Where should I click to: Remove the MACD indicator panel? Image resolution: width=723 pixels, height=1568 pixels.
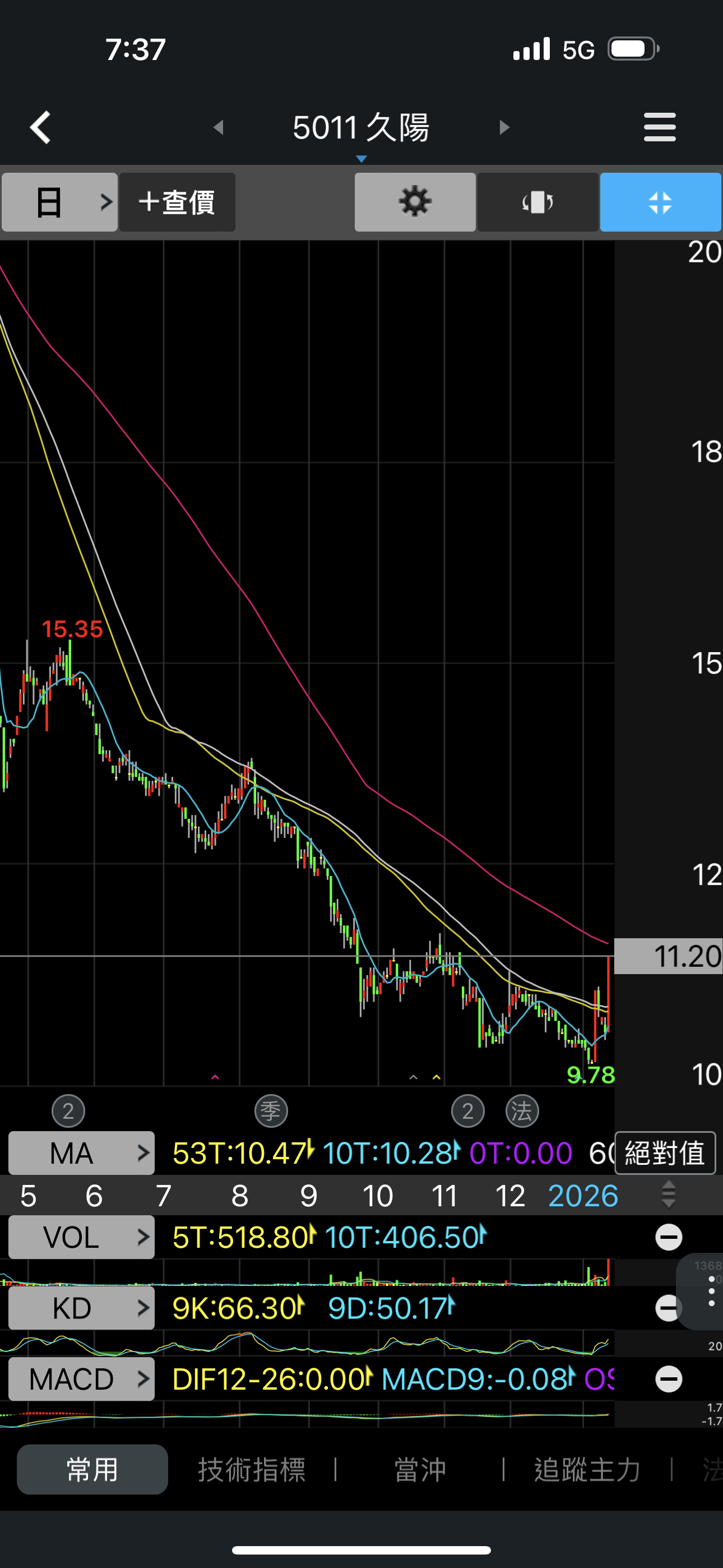(668, 1378)
